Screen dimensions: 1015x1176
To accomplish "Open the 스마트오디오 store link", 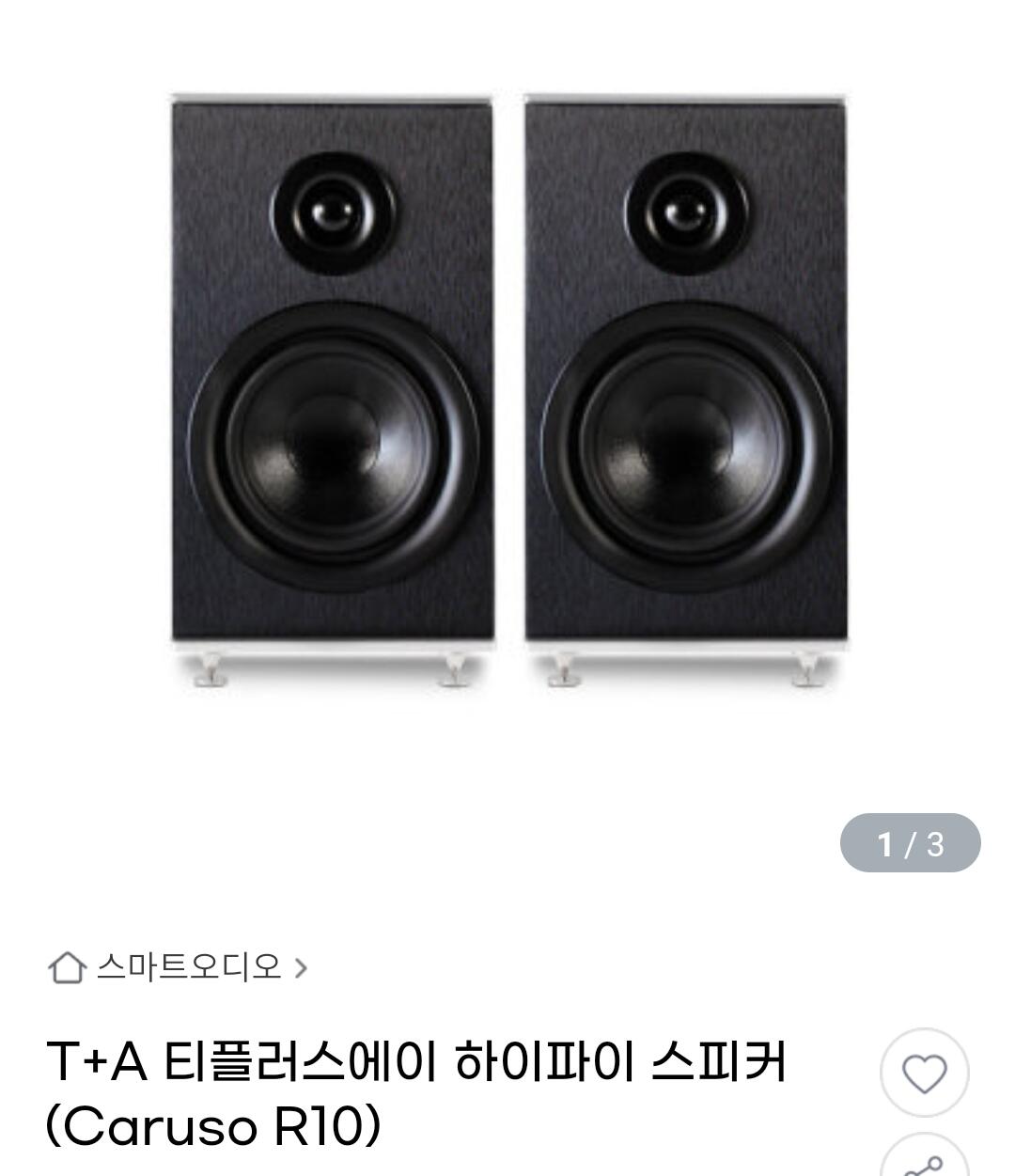I will click(188, 966).
